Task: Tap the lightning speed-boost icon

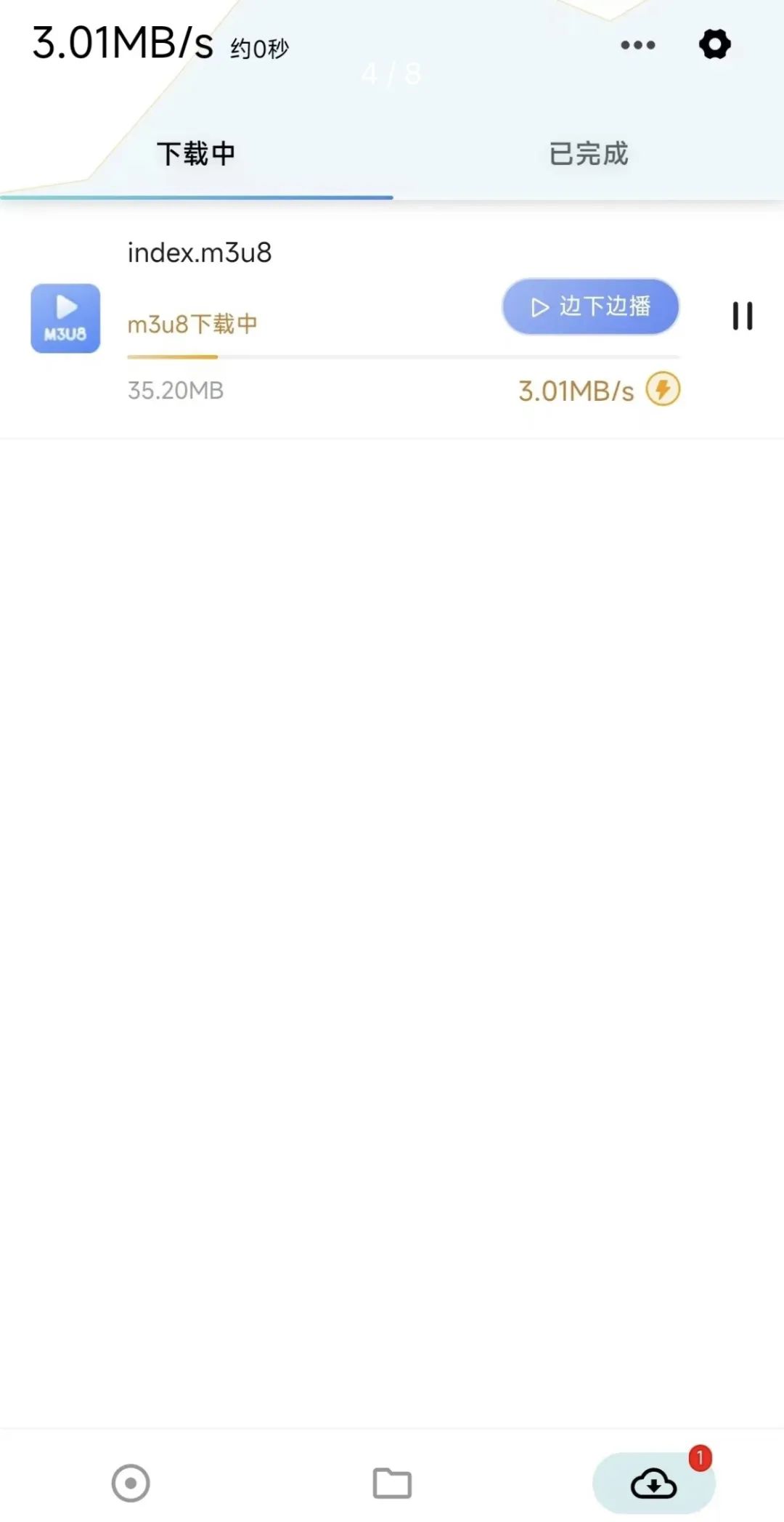Action: (x=663, y=389)
